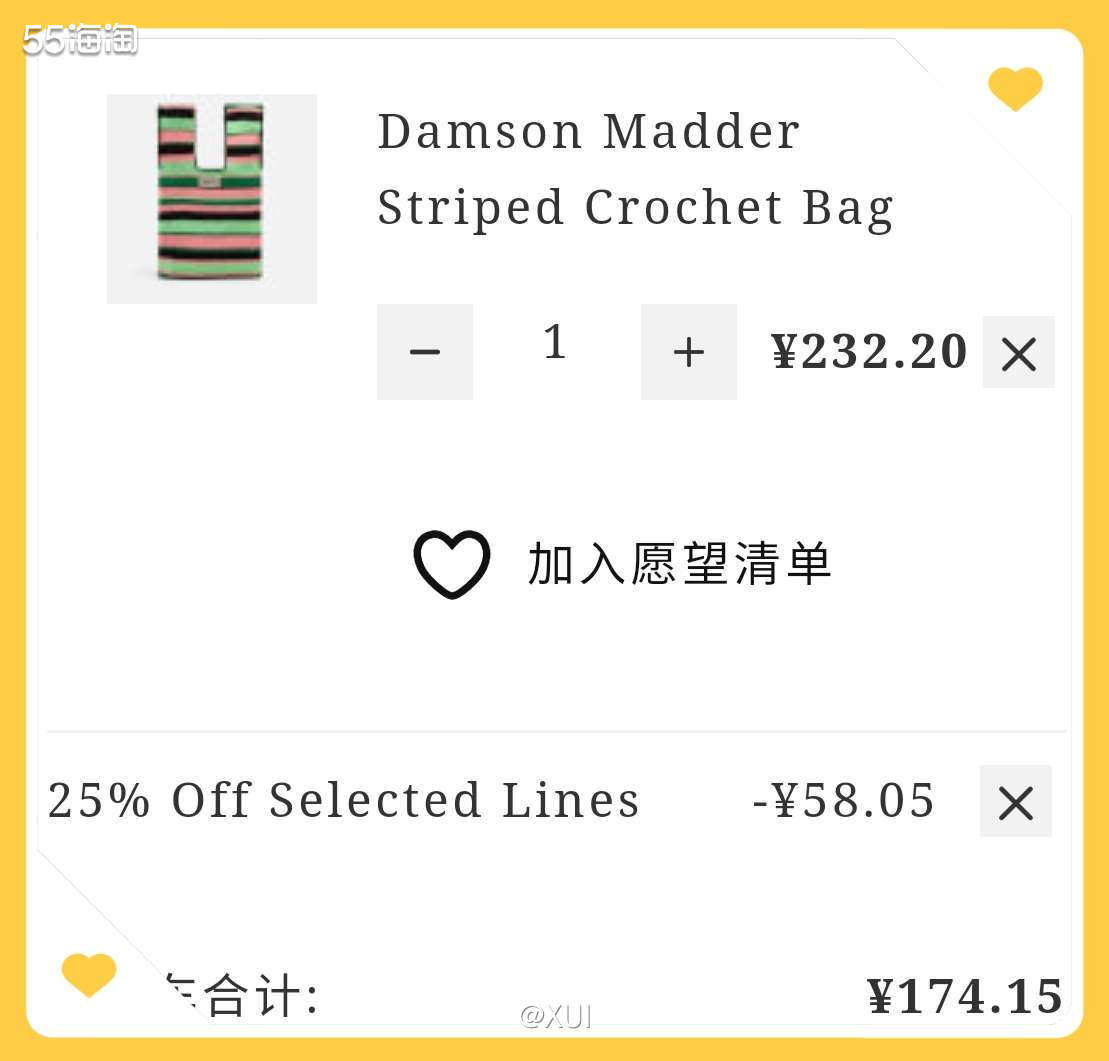
Task: Increase the crochet bag quantity
Action: [688, 352]
